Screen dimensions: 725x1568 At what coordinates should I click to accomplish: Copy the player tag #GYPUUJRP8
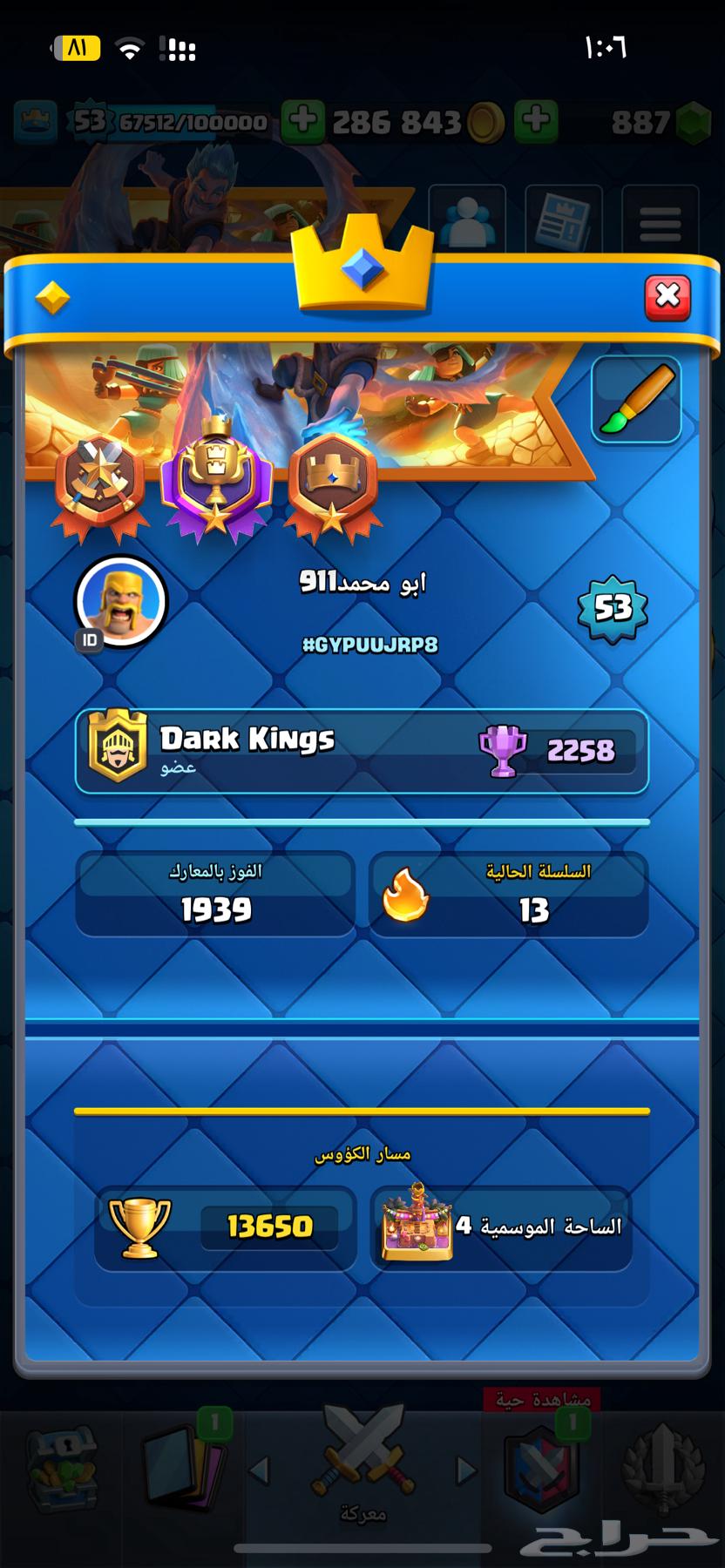369,645
